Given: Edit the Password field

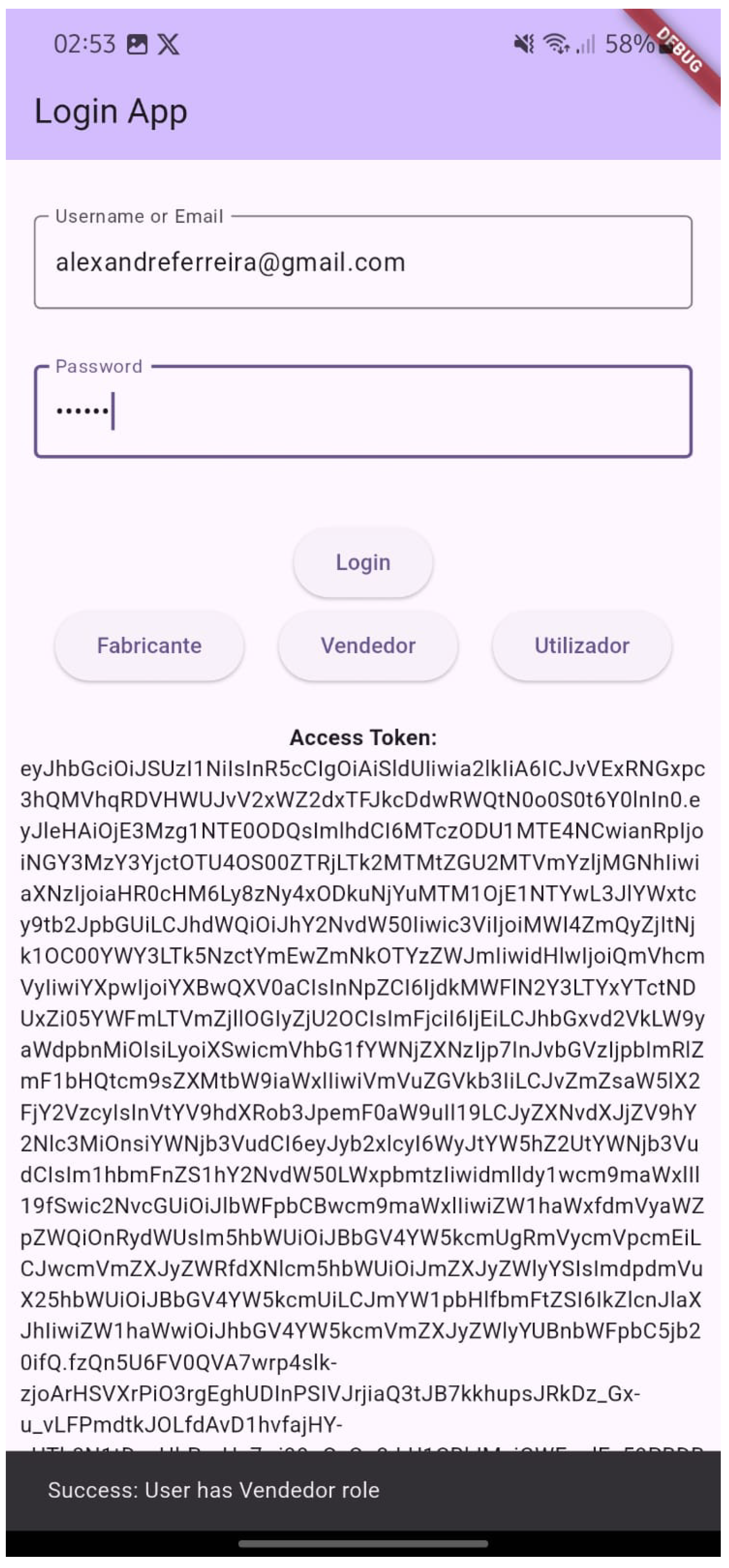Looking at the screenshot, I should [363, 411].
